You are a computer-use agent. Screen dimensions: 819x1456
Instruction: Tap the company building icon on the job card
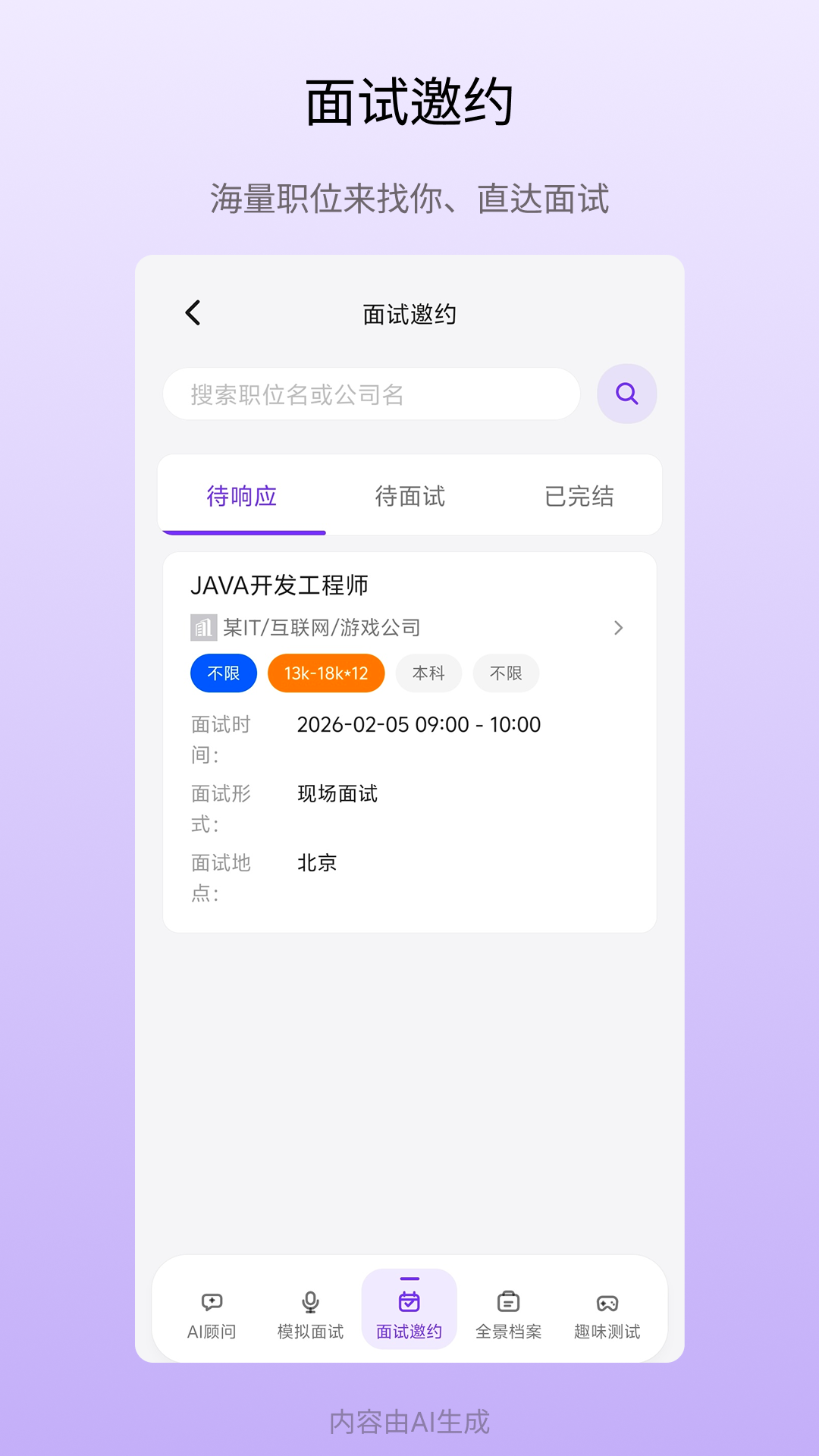(x=202, y=627)
